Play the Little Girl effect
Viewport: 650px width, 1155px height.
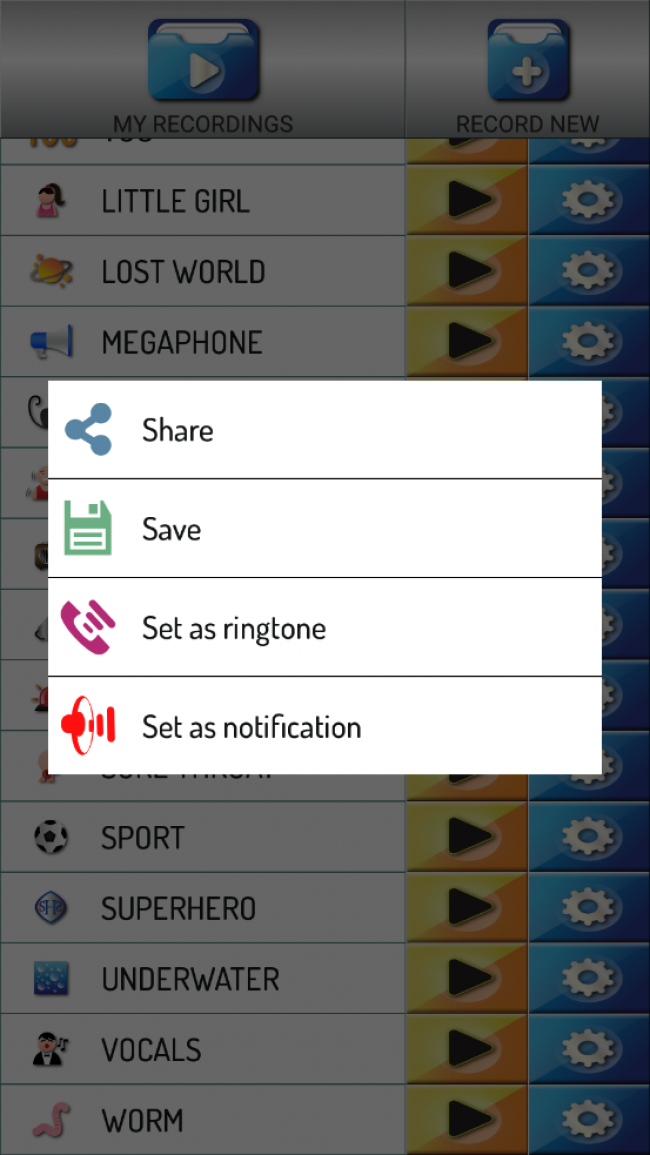click(x=467, y=201)
